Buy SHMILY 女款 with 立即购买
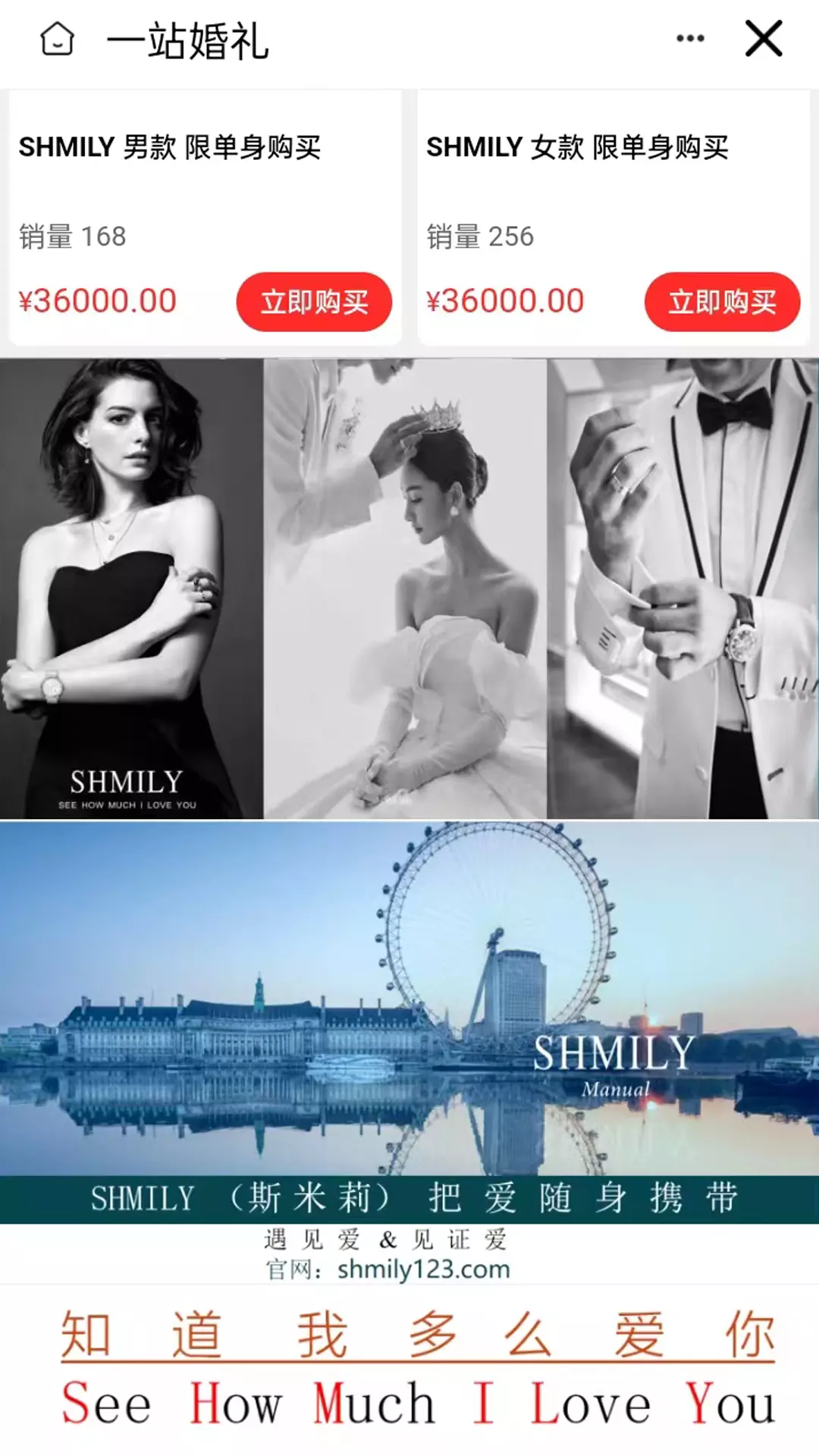Image resolution: width=819 pixels, height=1456 pixels. [x=722, y=302]
